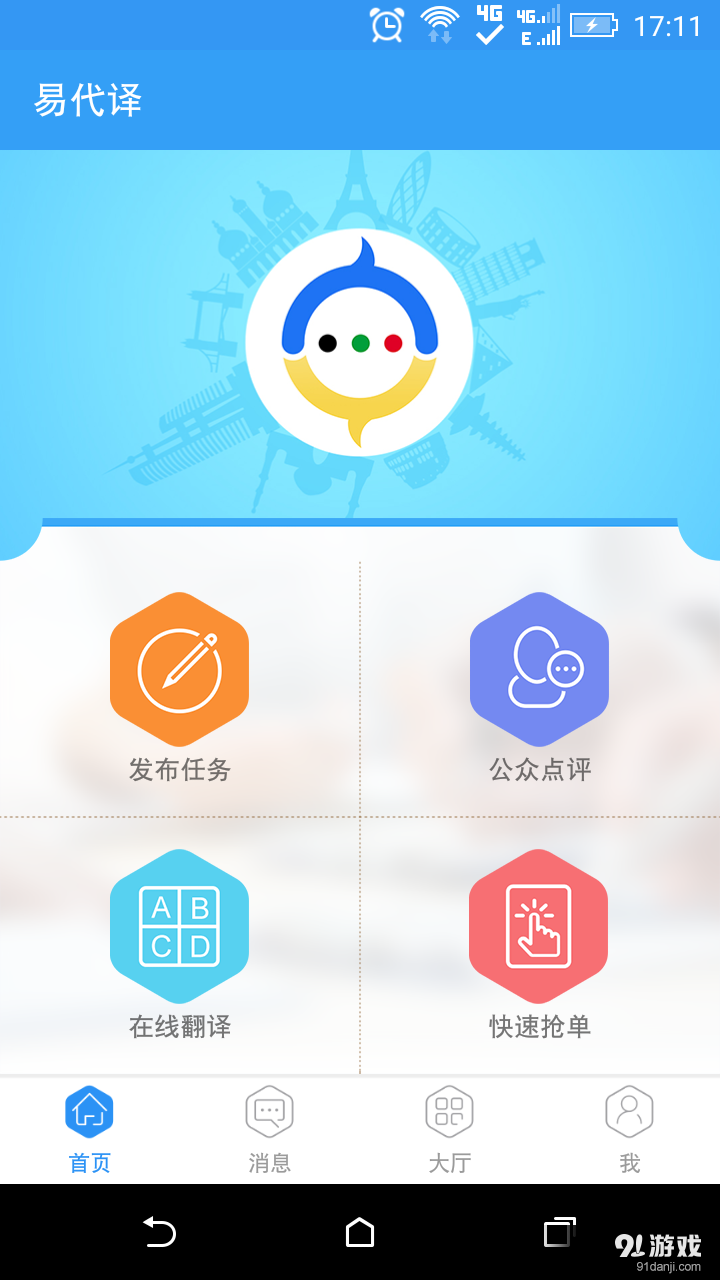Select the 公众点评 public review icon

tap(539, 670)
